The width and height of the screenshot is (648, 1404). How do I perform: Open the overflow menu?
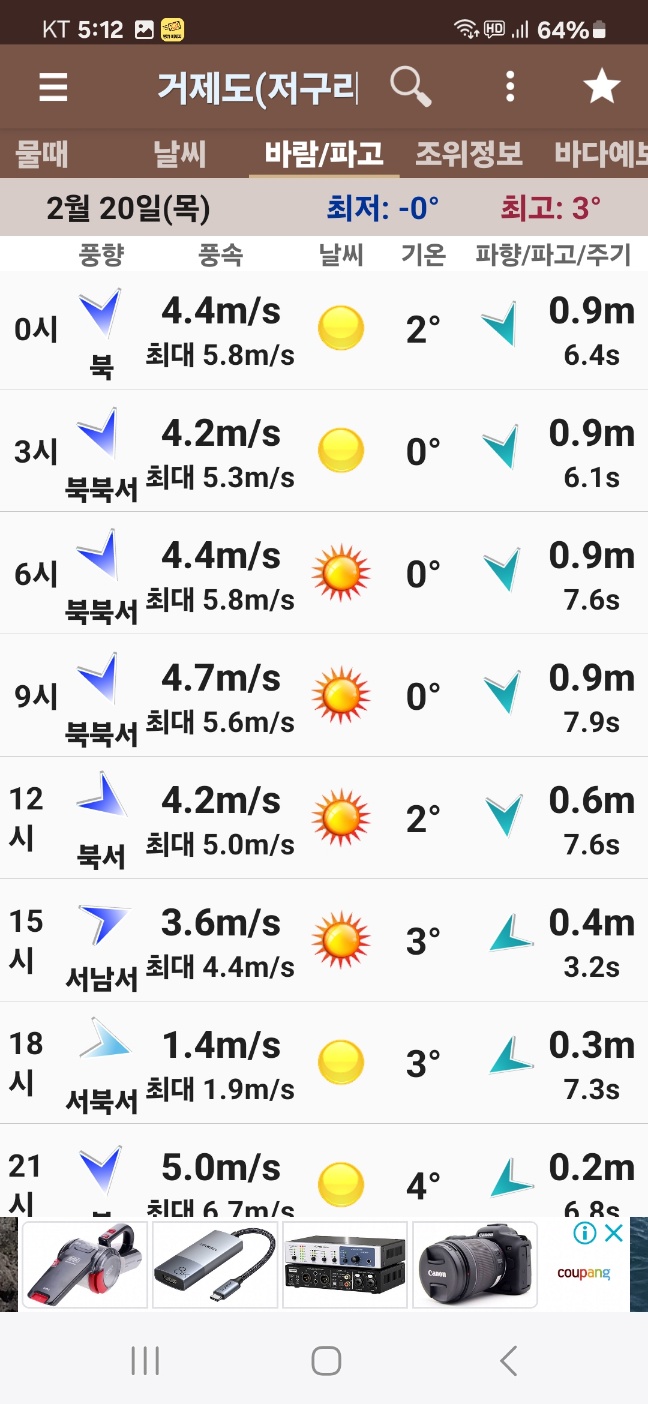click(510, 87)
